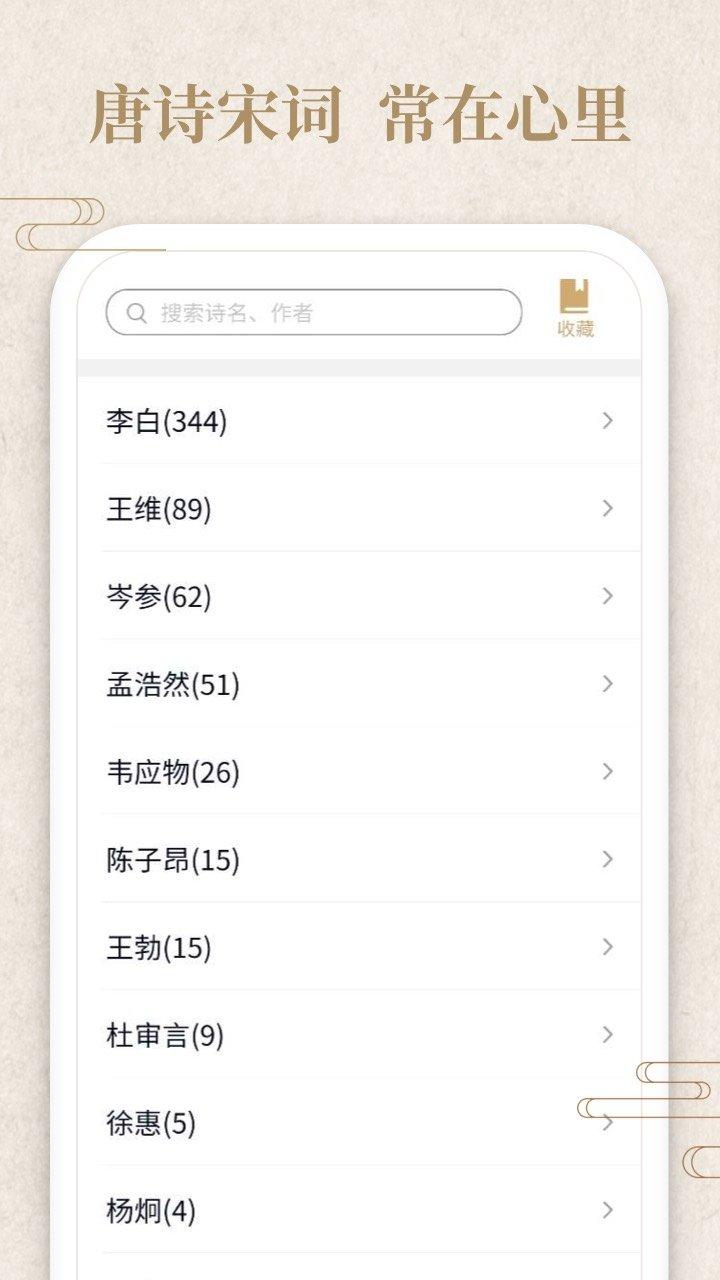720x1280 pixels.
Task: Expand the chevron next to 李白
Action: click(x=608, y=421)
